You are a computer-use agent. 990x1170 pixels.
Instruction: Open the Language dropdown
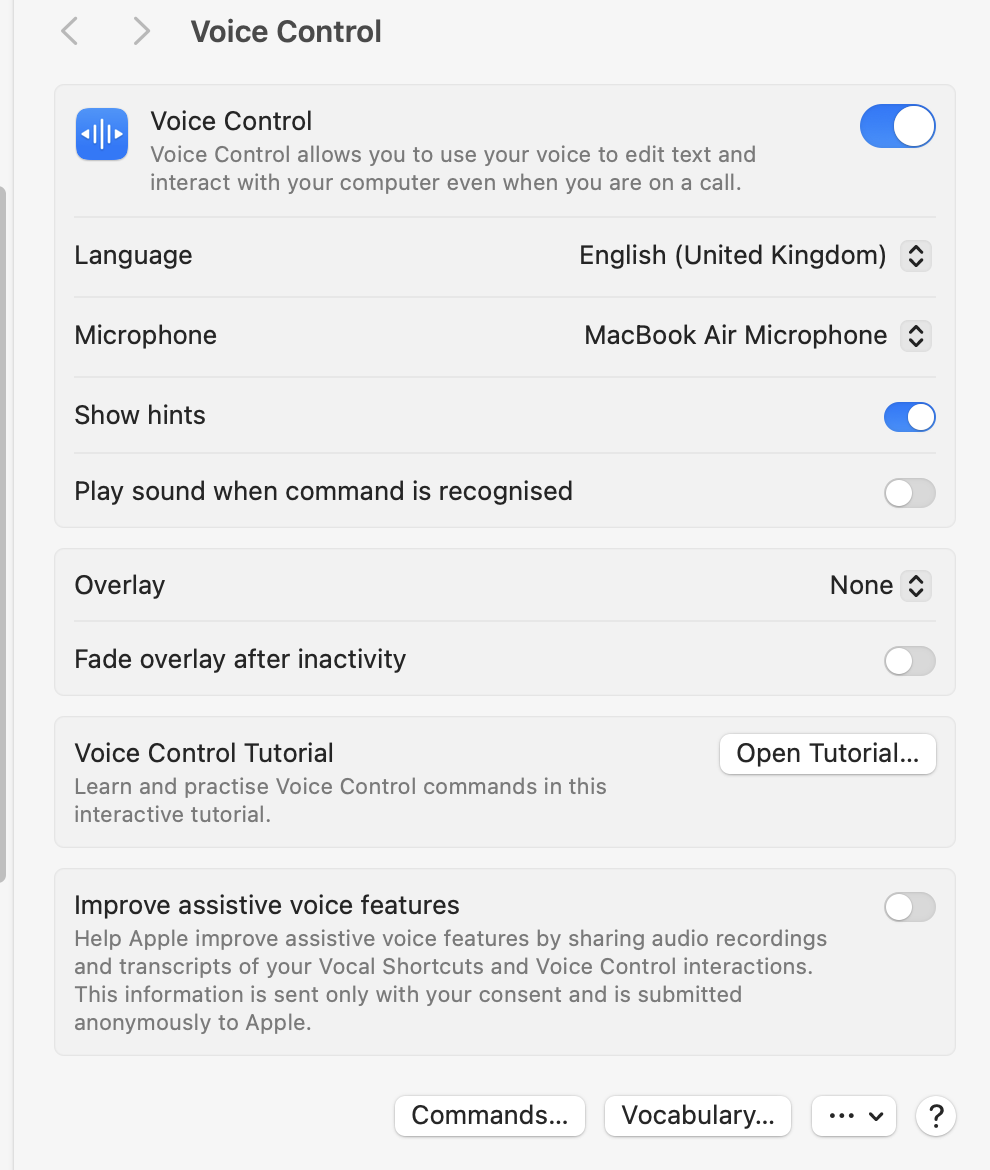[915, 256]
